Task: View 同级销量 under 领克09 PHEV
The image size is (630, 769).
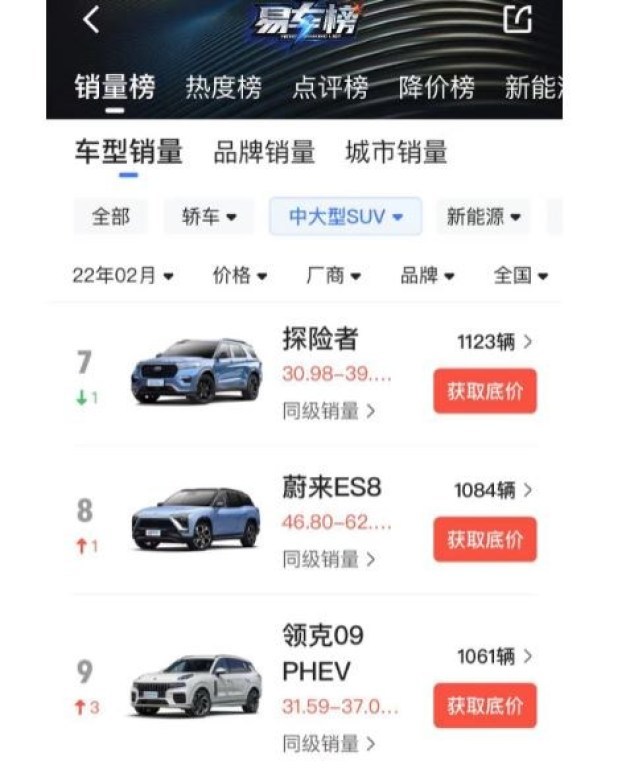Action: pyautogui.click(x=329, y=743)
